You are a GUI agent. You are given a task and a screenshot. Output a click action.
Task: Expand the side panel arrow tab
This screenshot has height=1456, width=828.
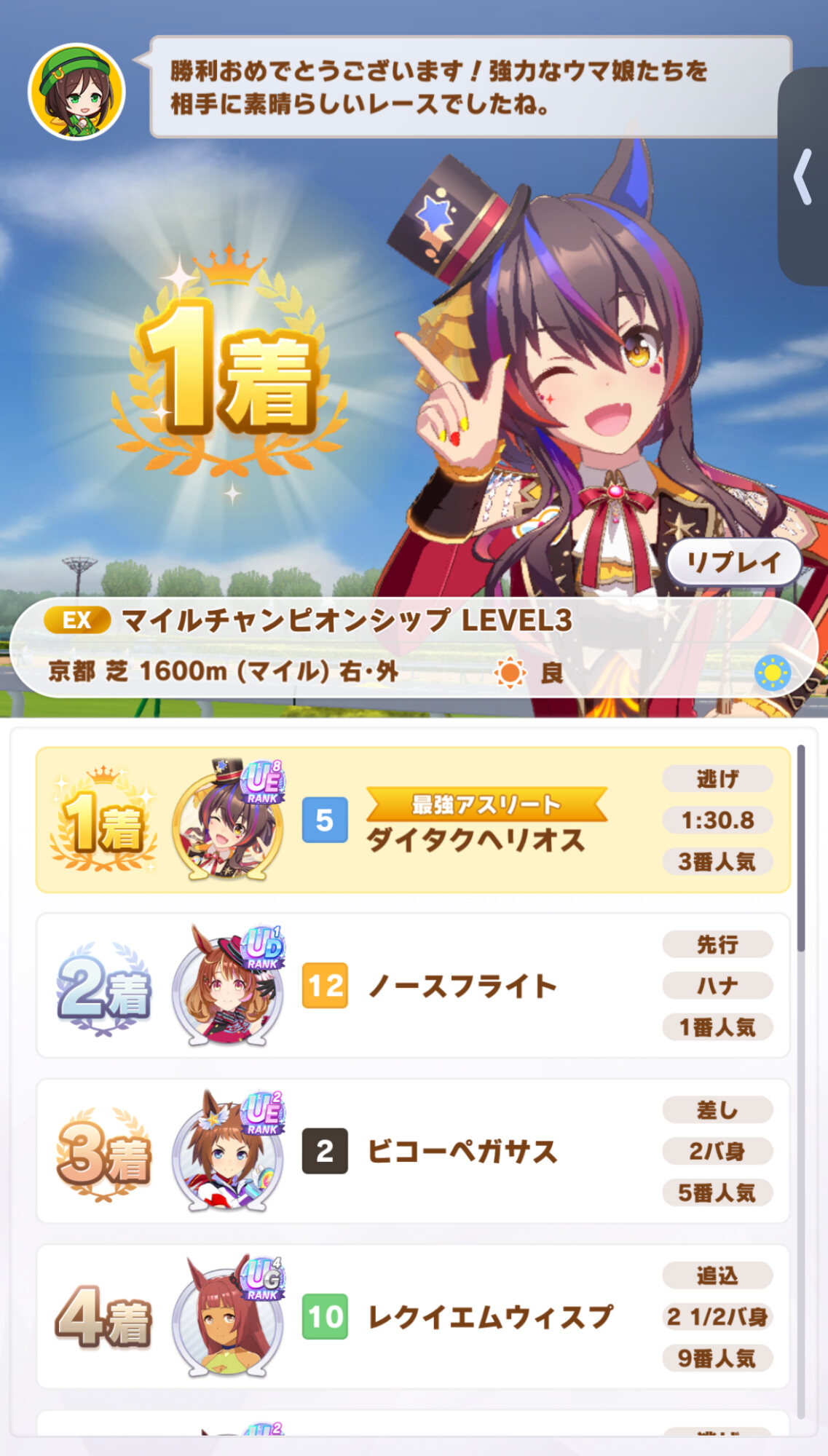point(803,177)
